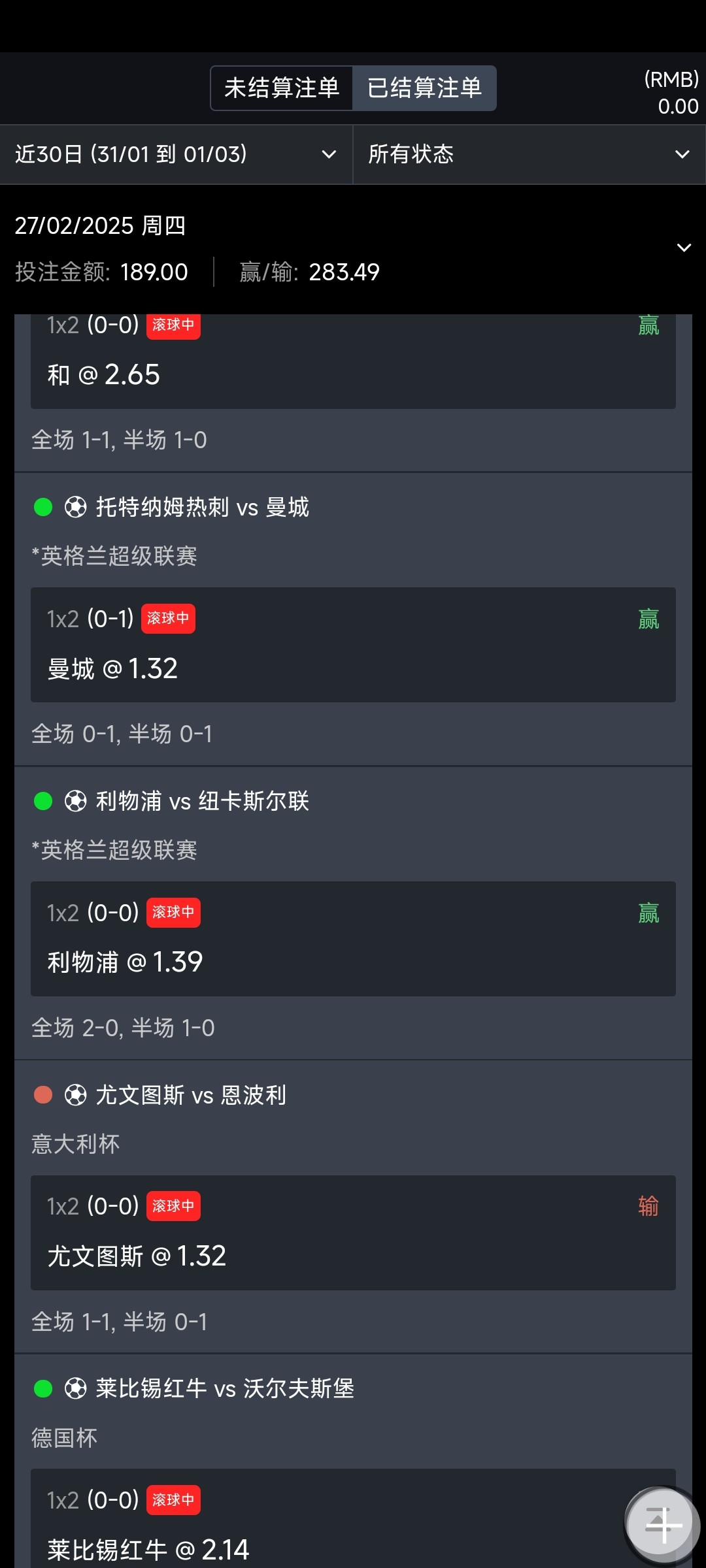This screenshot has width=706, height=1568.
Task: Open the 托特纳姆热刺 vs 曼城 bet
Action: pos(353,619)
